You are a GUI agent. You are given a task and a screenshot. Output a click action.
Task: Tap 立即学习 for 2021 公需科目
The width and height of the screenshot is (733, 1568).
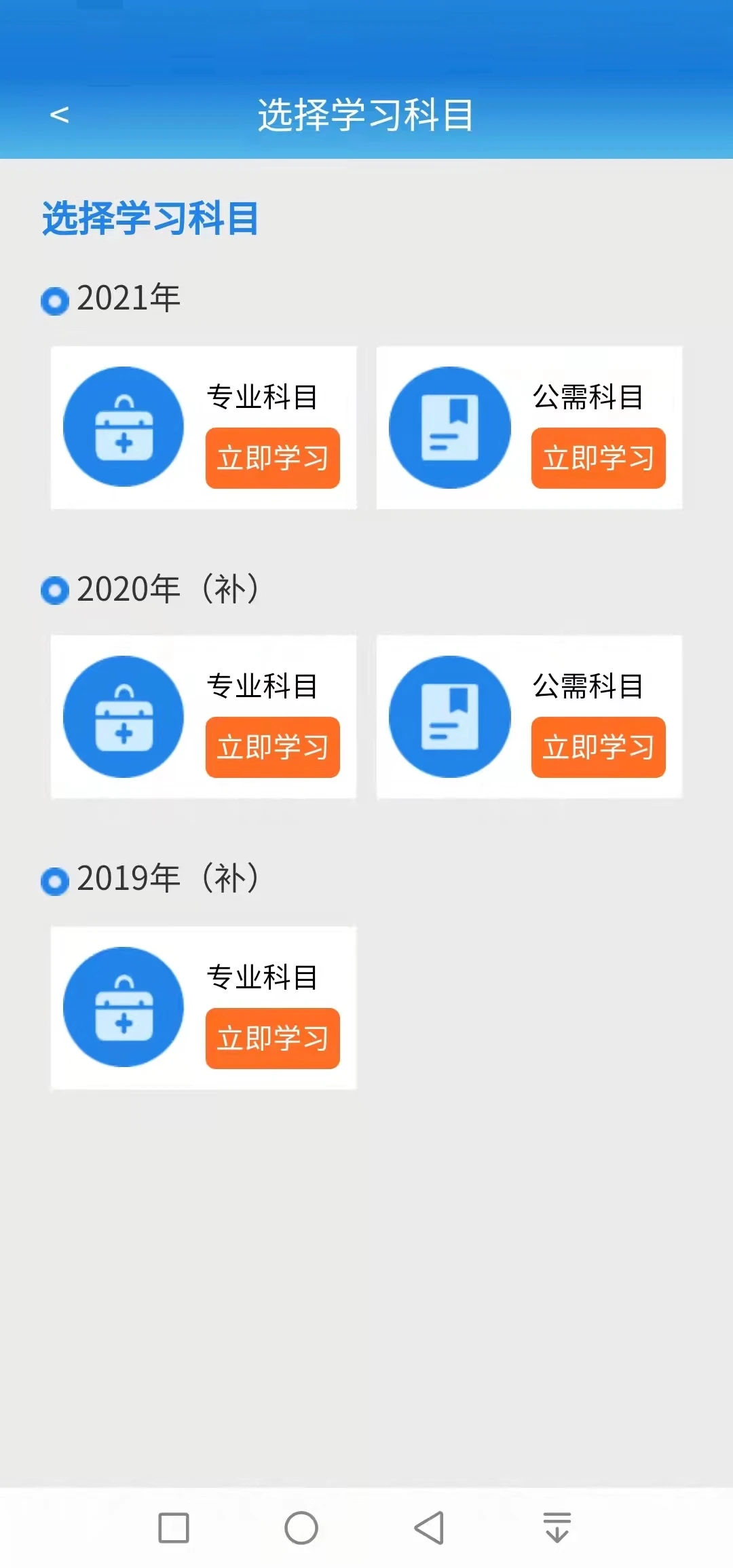(x=597, y=458)
